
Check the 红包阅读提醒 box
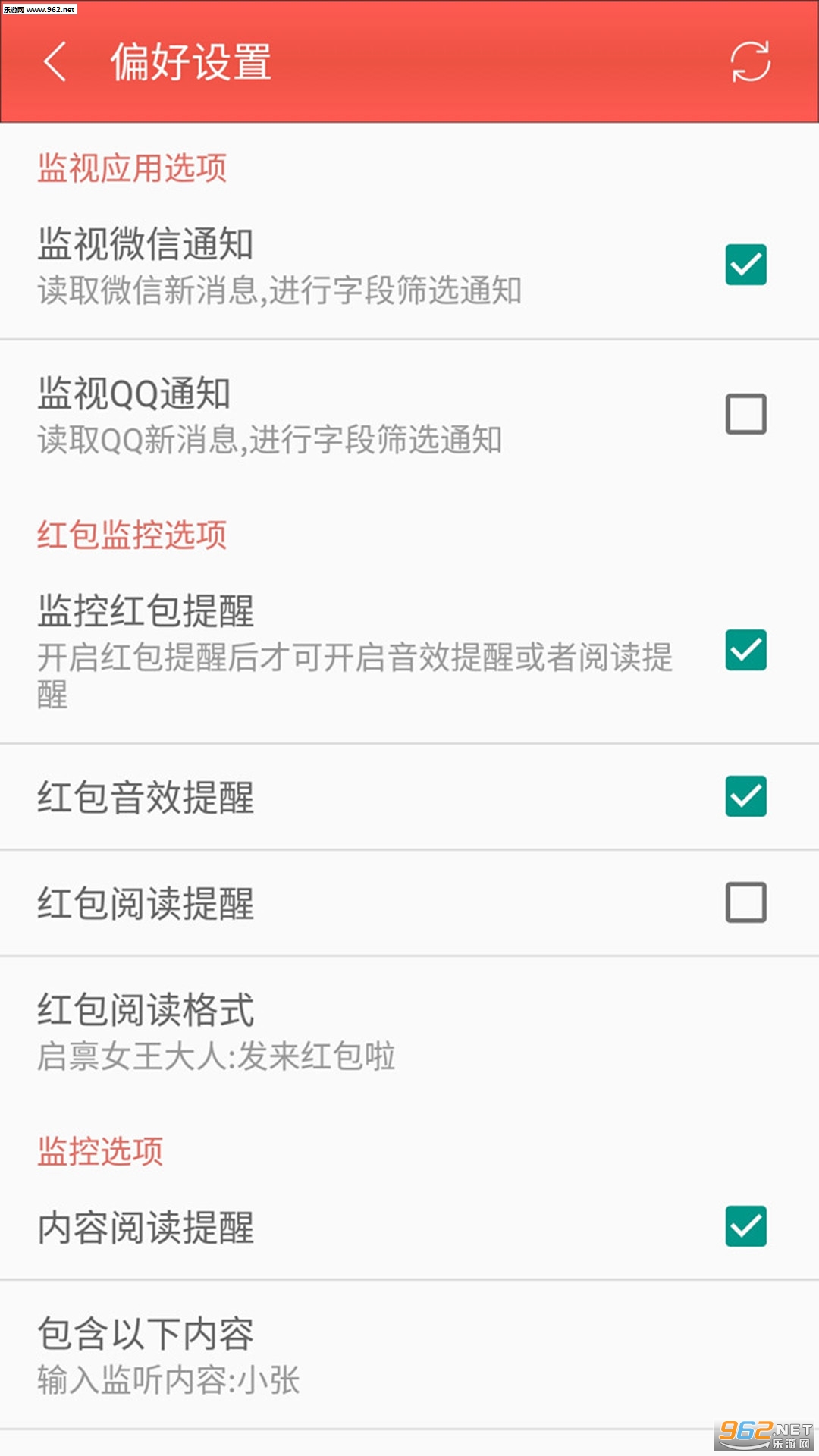pyautogui.click(x=745, y=902)
